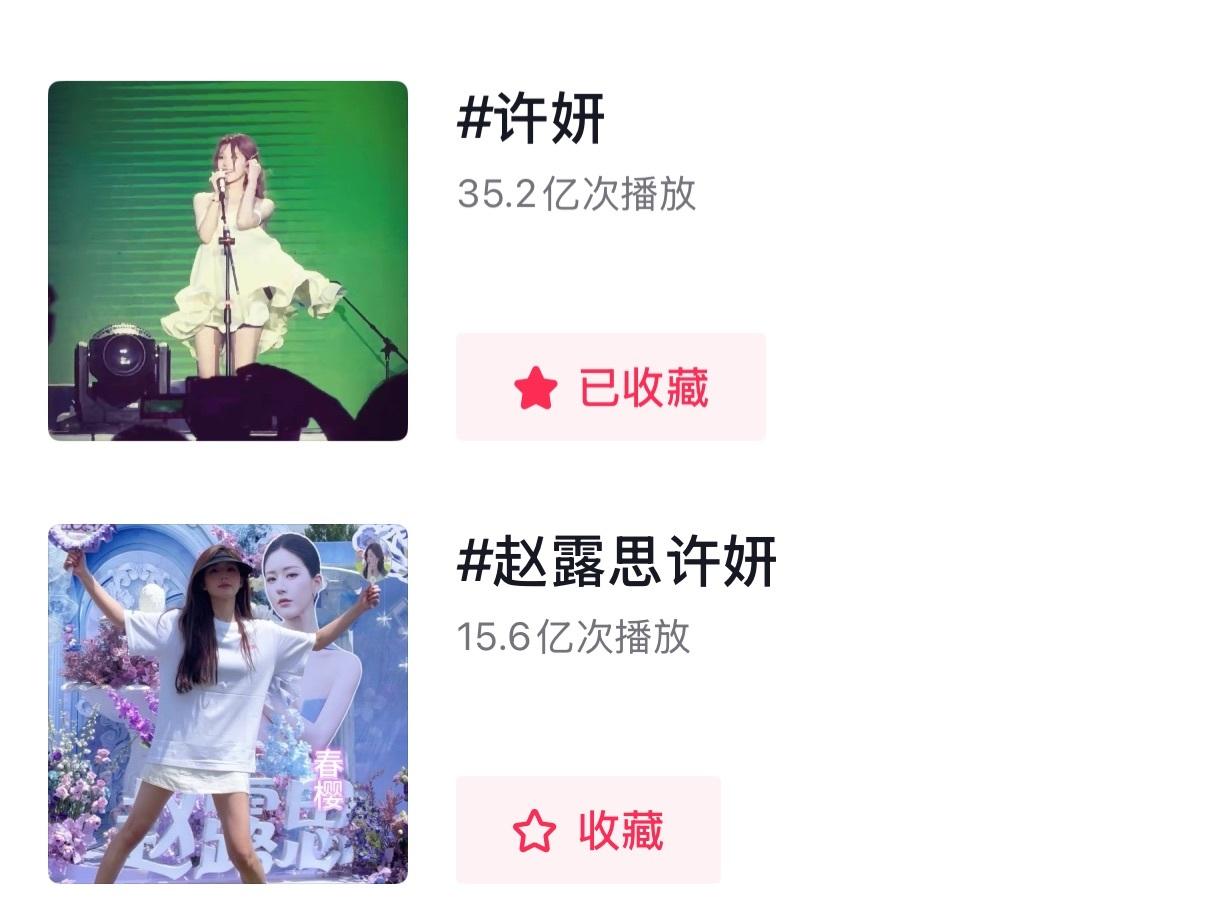Open the #赵露思许妍 topic thumbnail

click(228, 704)
